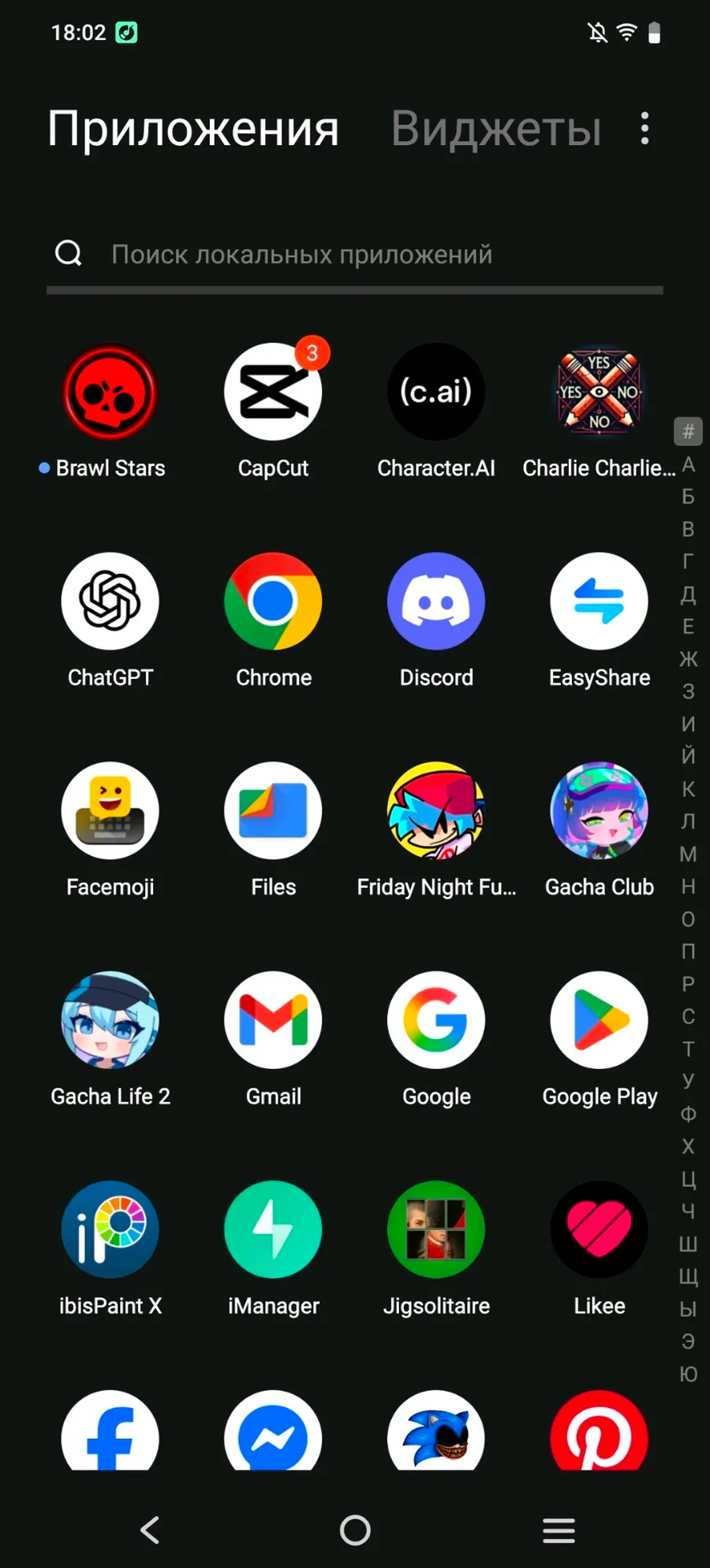Start the iManager app
710x1568 pixels.
click(273, 1230)
